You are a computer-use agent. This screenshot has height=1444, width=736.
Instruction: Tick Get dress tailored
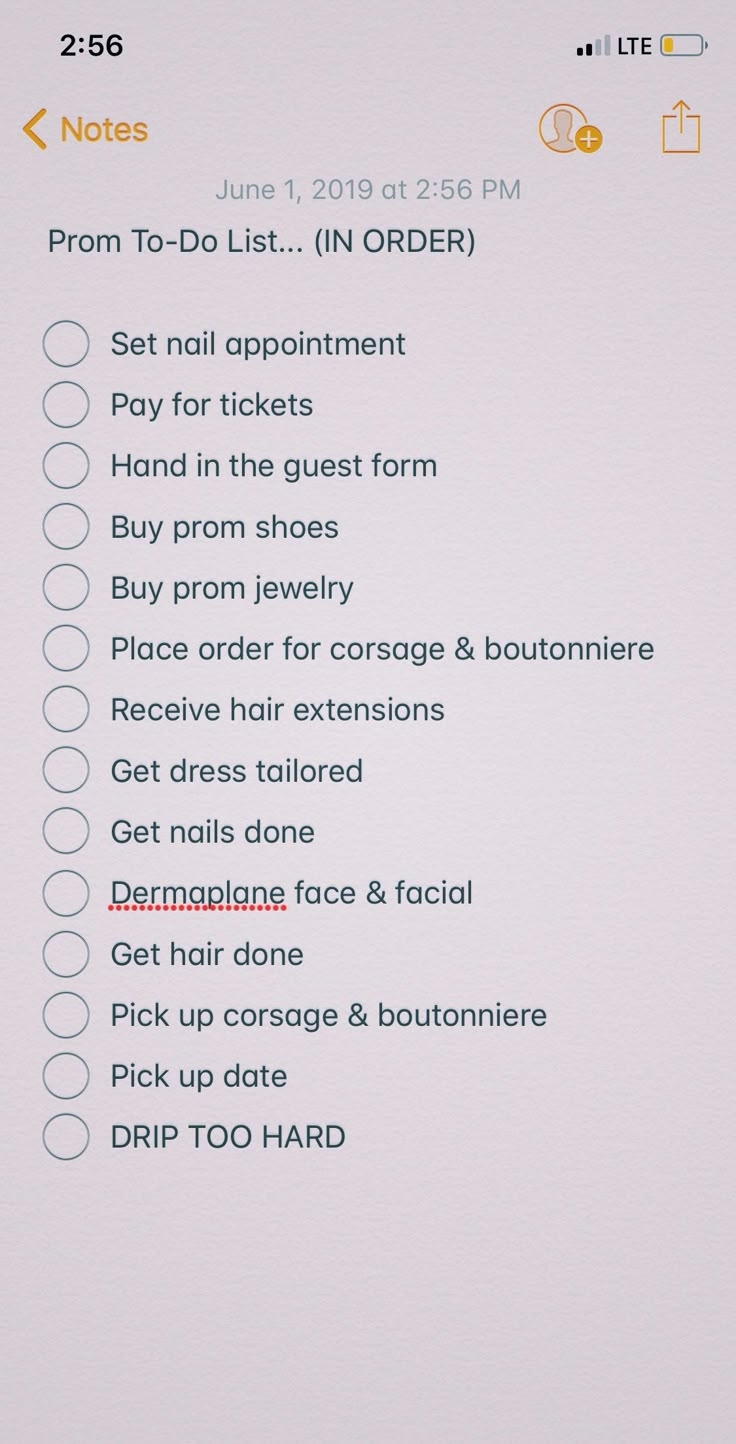coord(66,771)
